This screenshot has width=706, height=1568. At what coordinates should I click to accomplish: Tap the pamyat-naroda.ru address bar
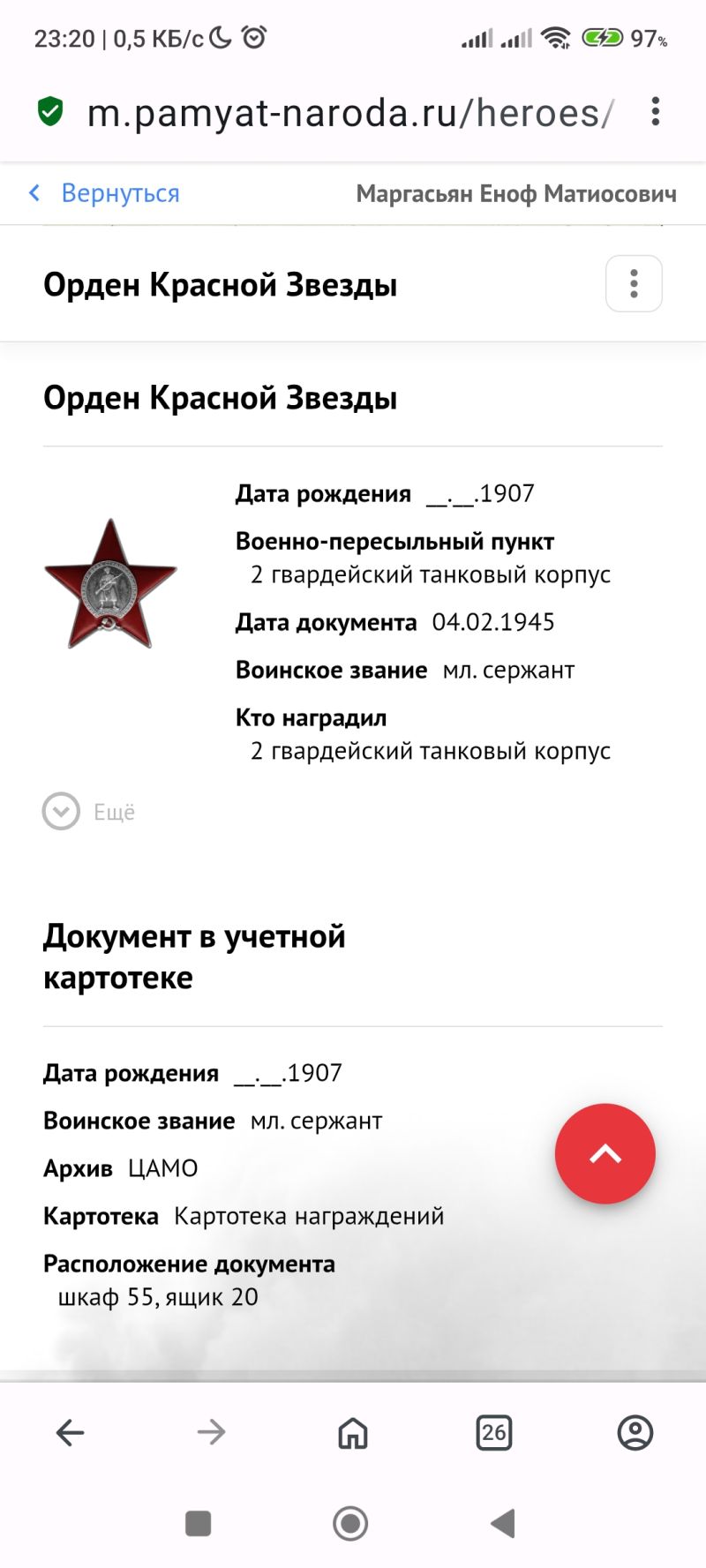(349, 113)
